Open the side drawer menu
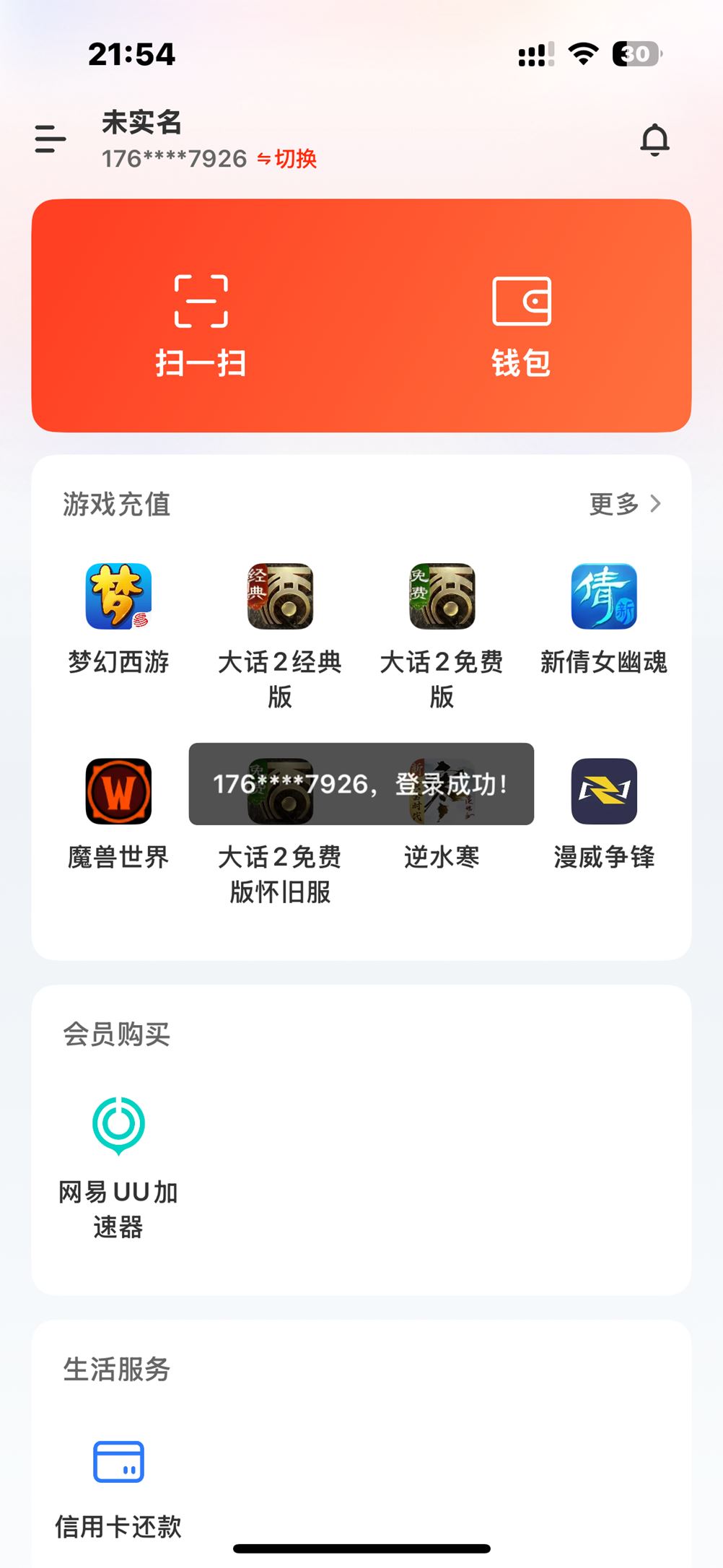The image size is (723, 1568). 50,138
